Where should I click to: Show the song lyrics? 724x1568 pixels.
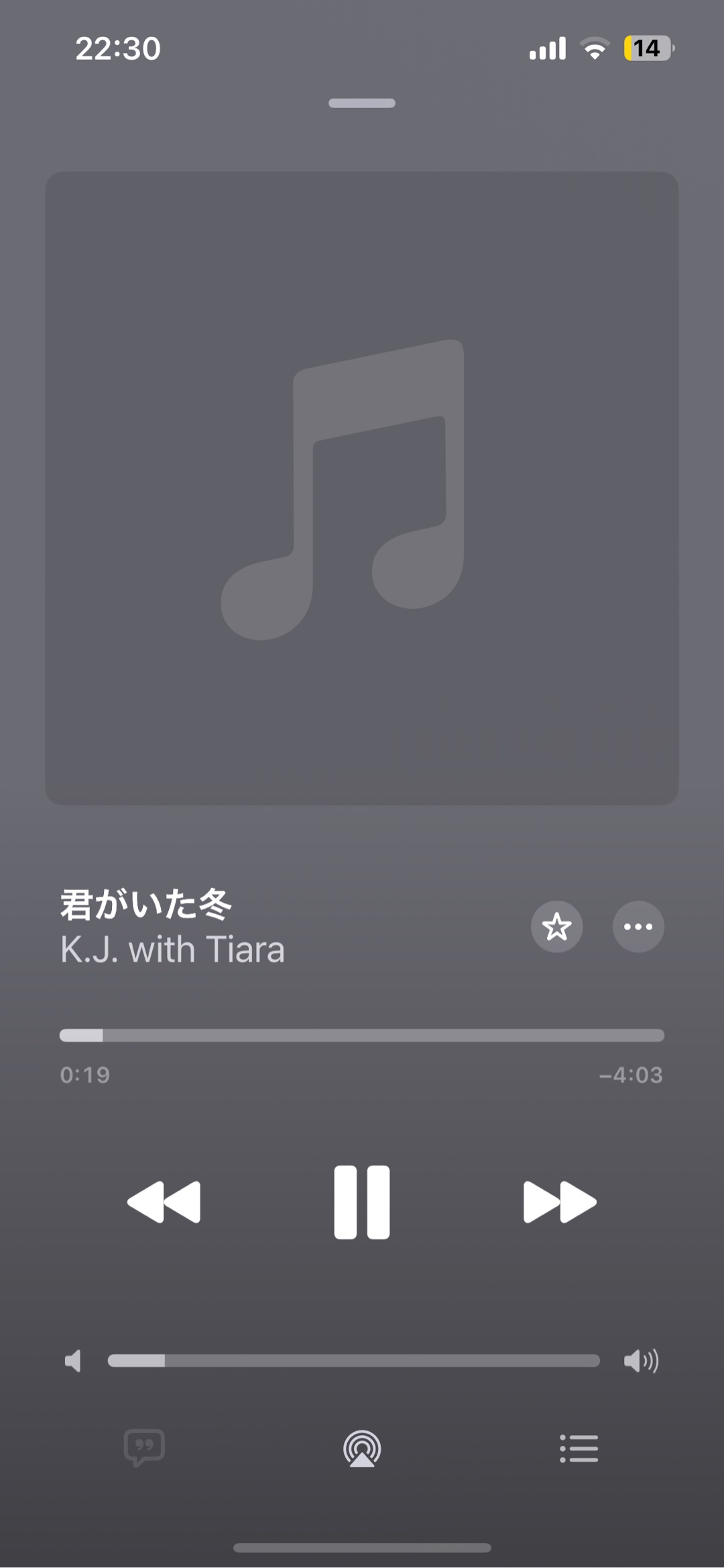[x=144, y=1448]
